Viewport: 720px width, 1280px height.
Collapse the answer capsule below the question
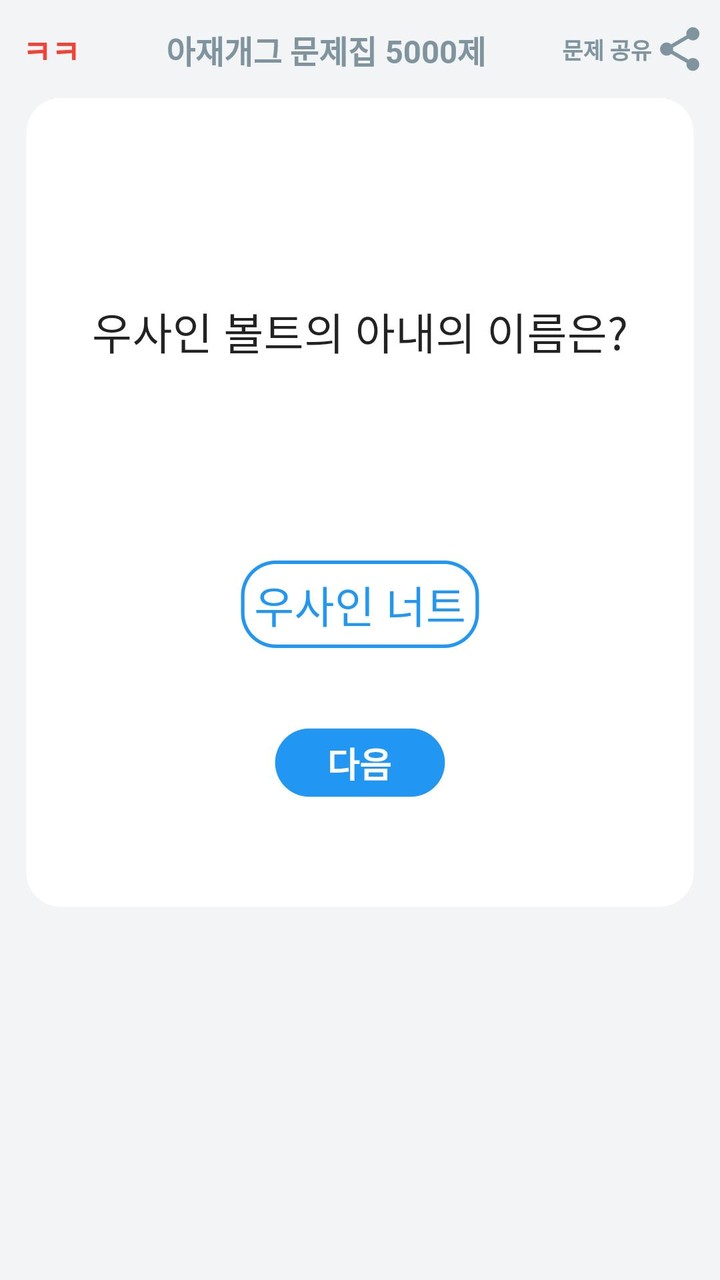(360, 604)
